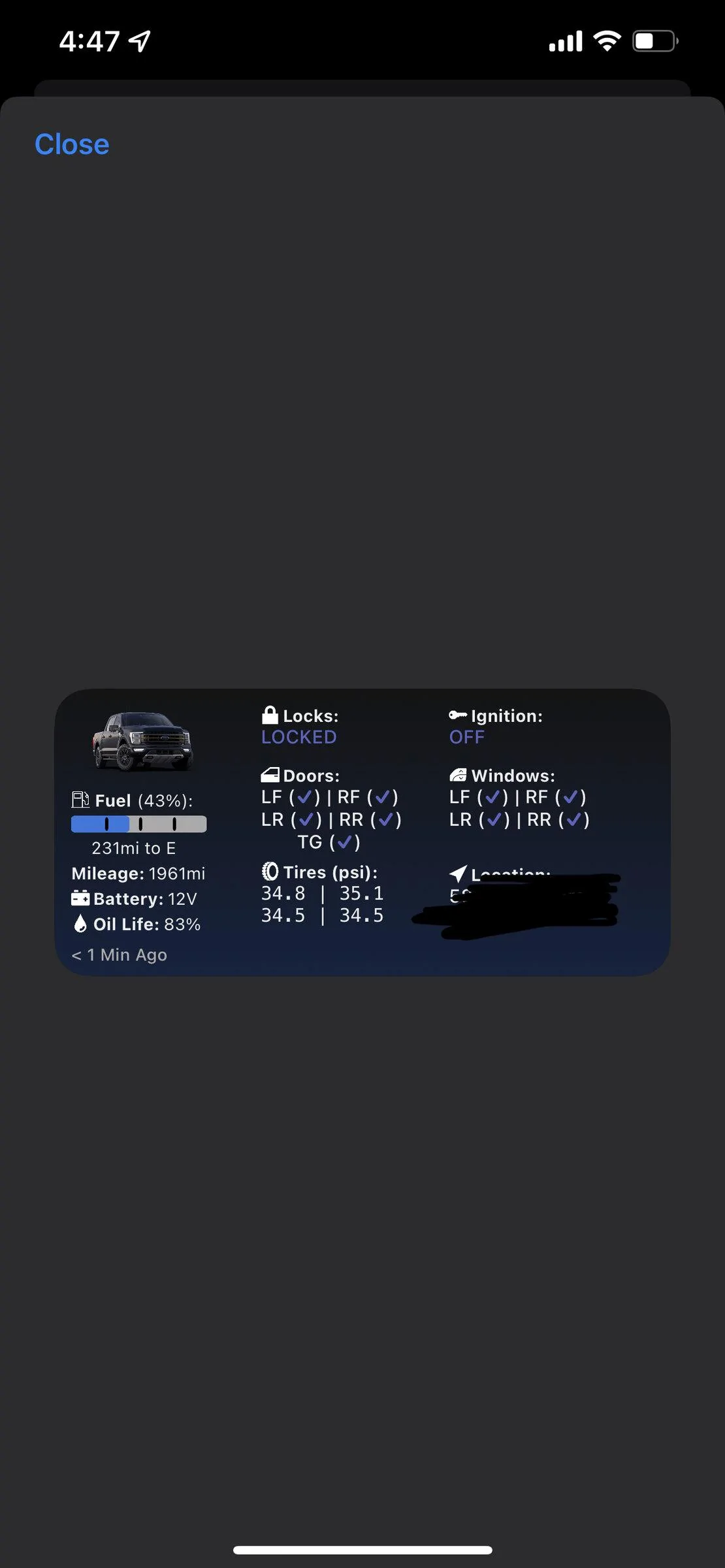The height and width of the screenshot is (1568, 725).
Task: Open the vehicle status widget card
Action: [x=362, y=832]
